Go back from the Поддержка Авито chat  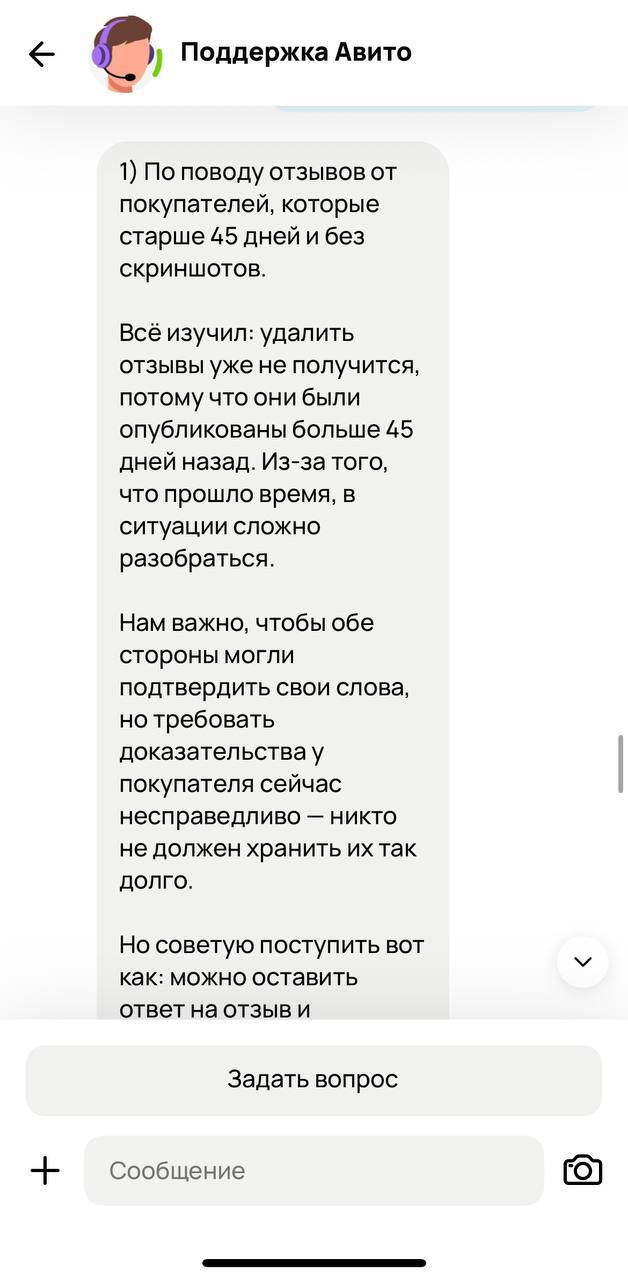pyautogui.click(x=42, y=54)
